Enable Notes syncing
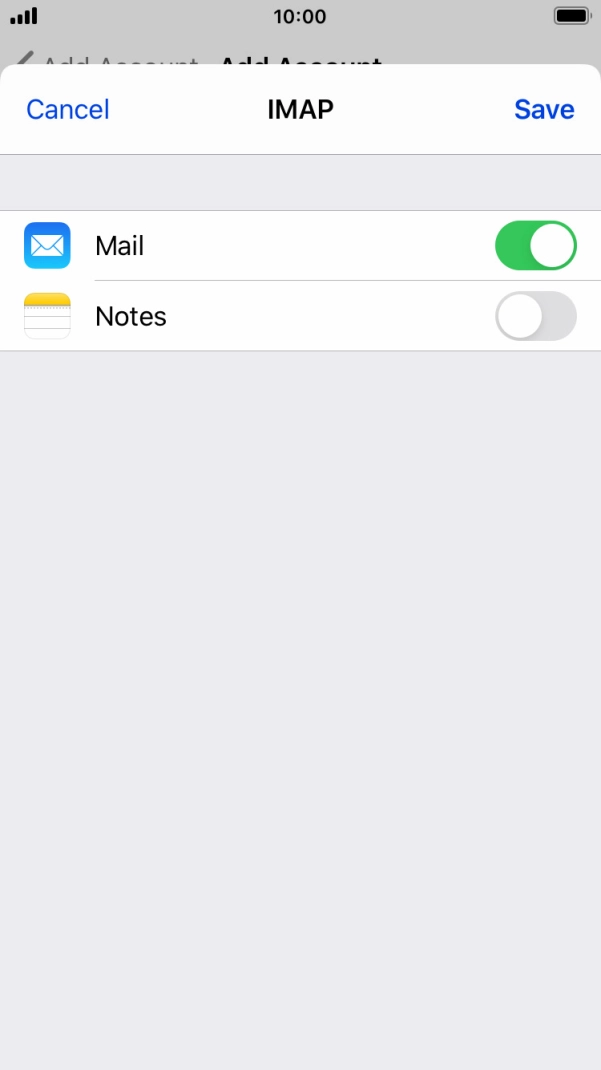Viewport: 601px width, 1070px height. pyautogui.click(x=536, y=316)
